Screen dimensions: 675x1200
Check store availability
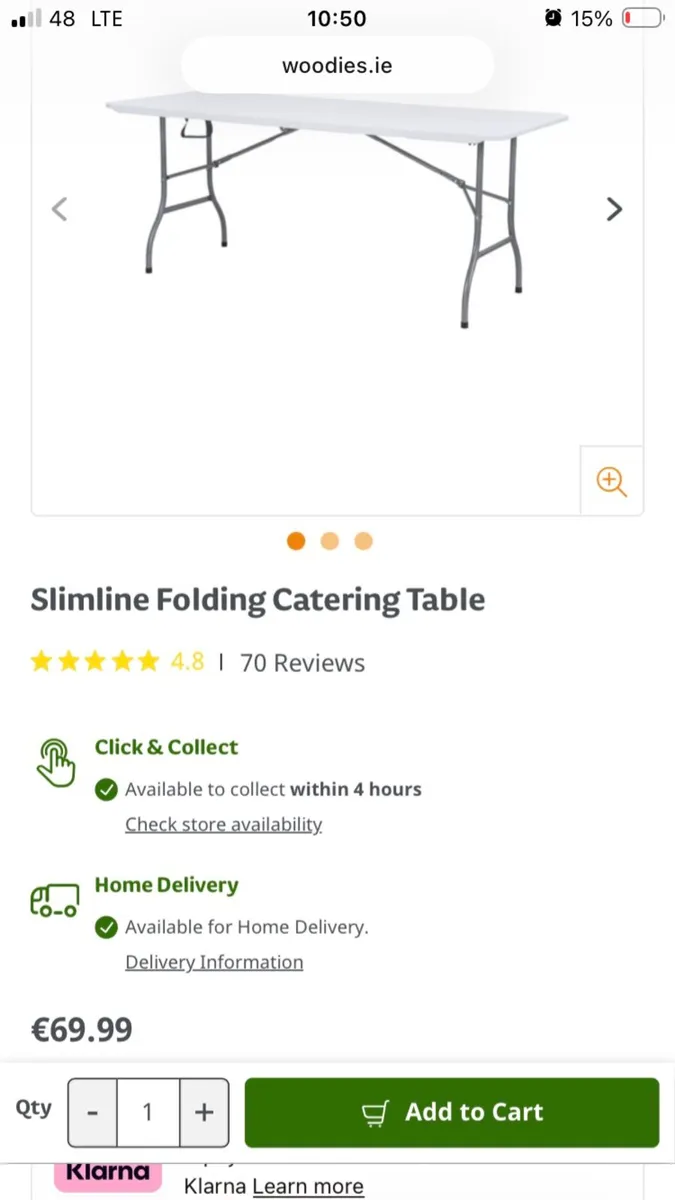(223, 825)
